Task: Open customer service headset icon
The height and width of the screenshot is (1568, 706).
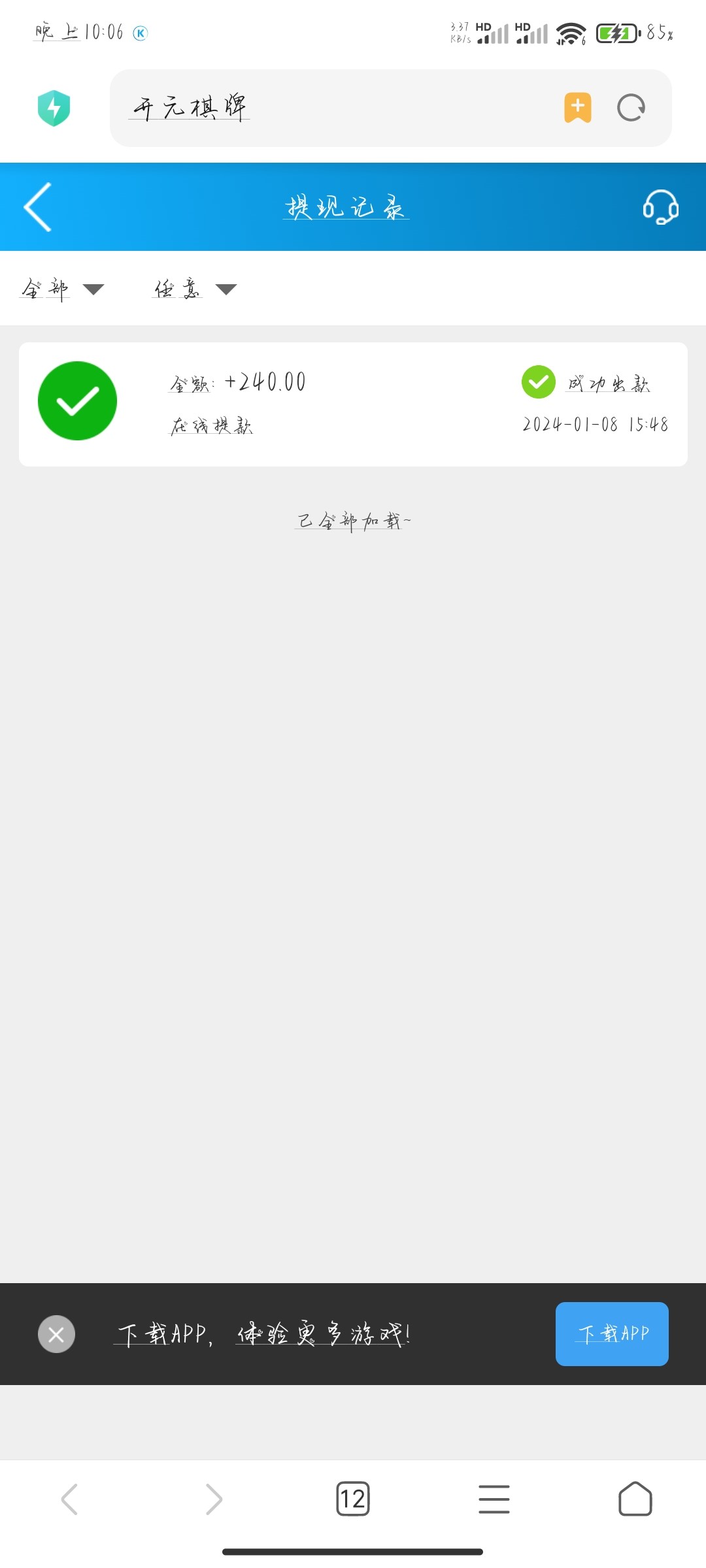Action: 660,207
